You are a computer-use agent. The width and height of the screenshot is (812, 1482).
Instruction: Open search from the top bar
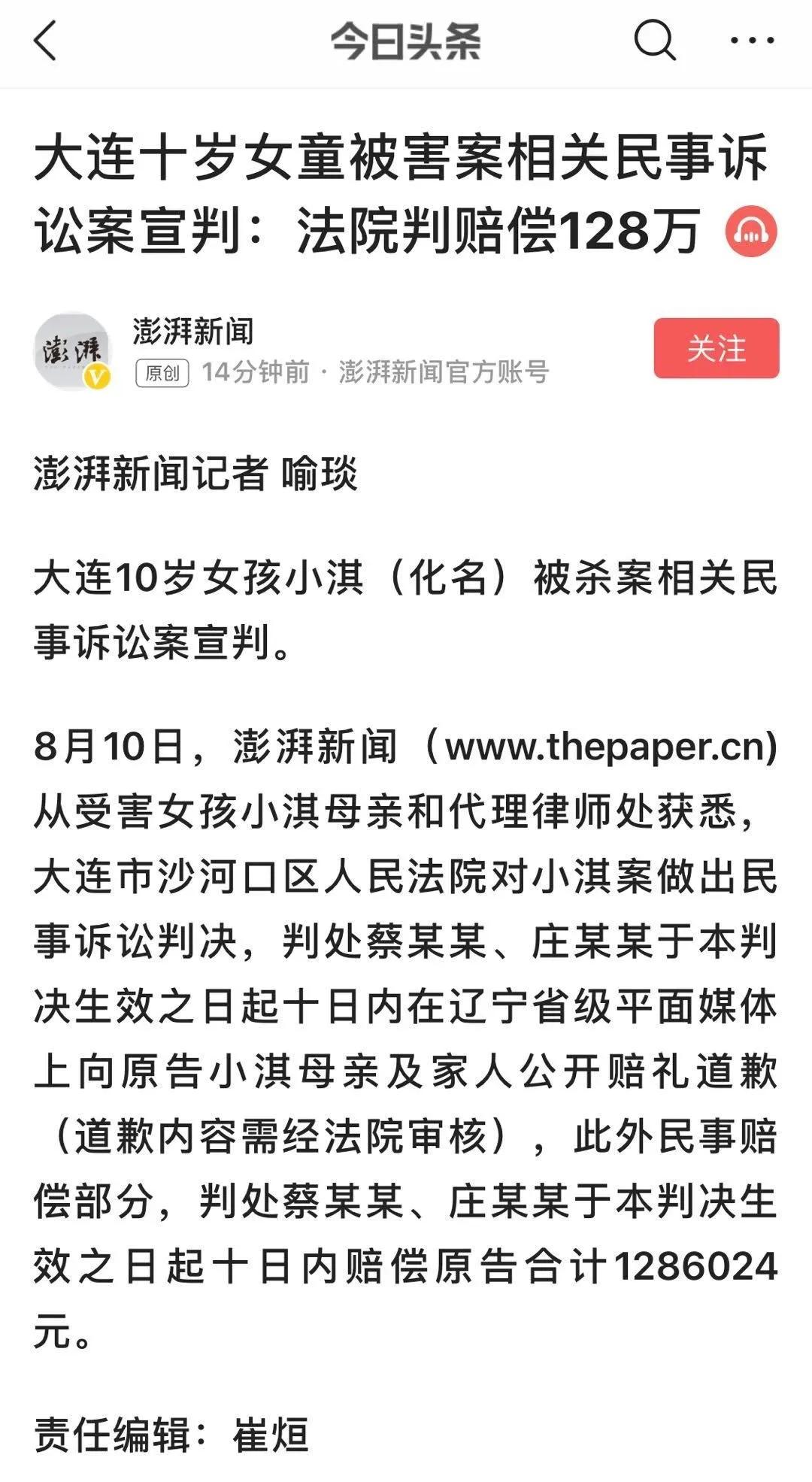[x=655, y=40]
